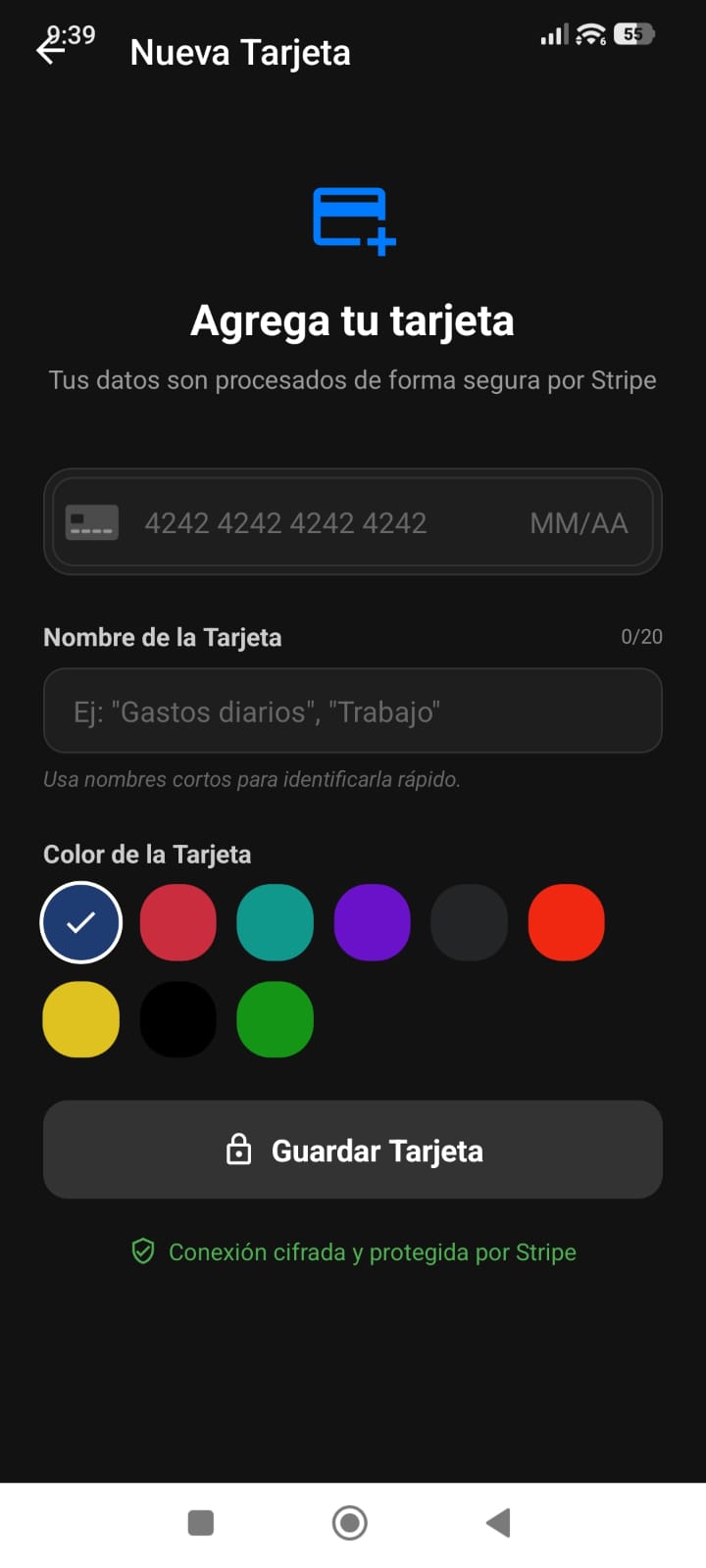Select the crimson red card color
The width and height of the screenshot is (706, 1568).
coord(177,921)
